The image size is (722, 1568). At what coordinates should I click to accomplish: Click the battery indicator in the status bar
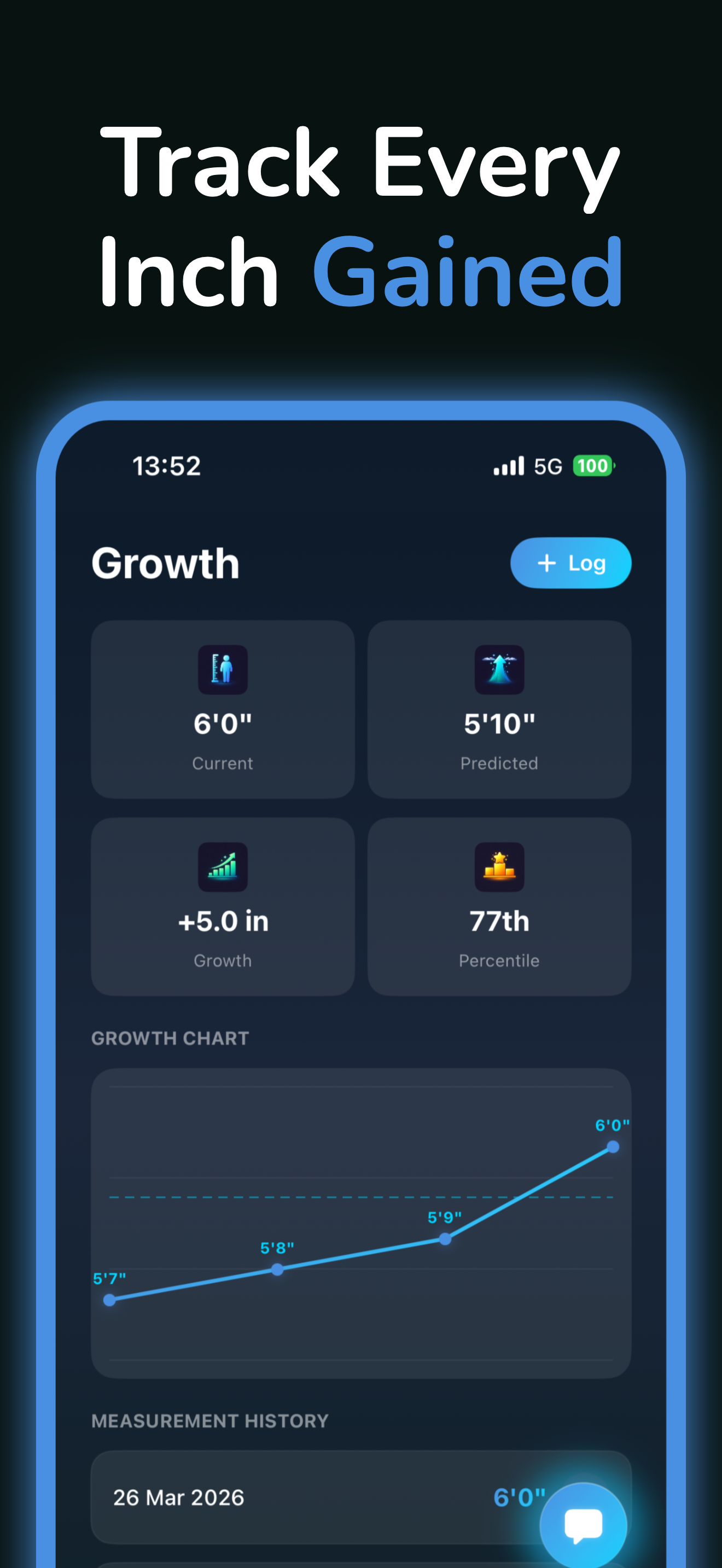coord(592,465)
